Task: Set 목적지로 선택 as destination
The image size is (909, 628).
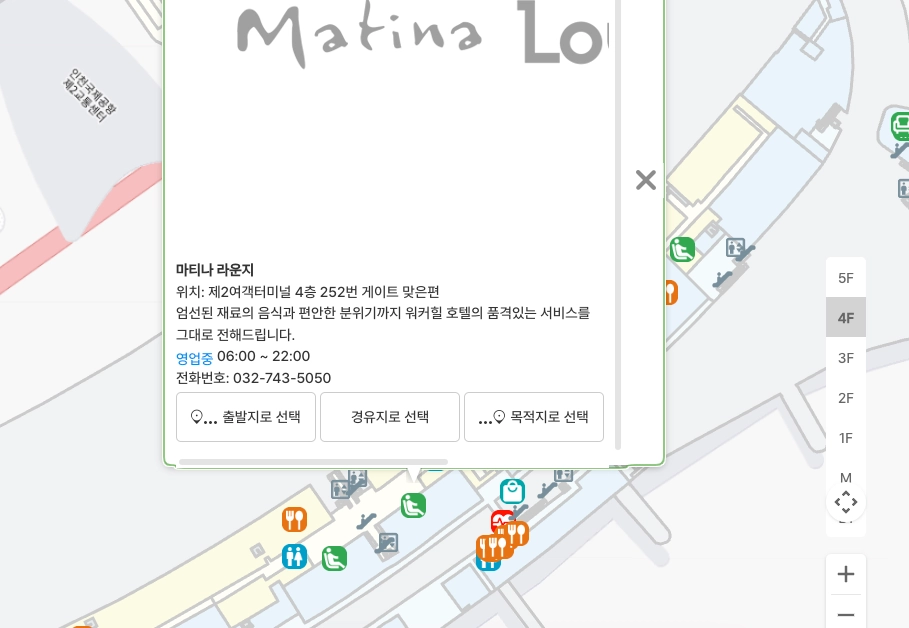Action: click(x=534, y=417)
